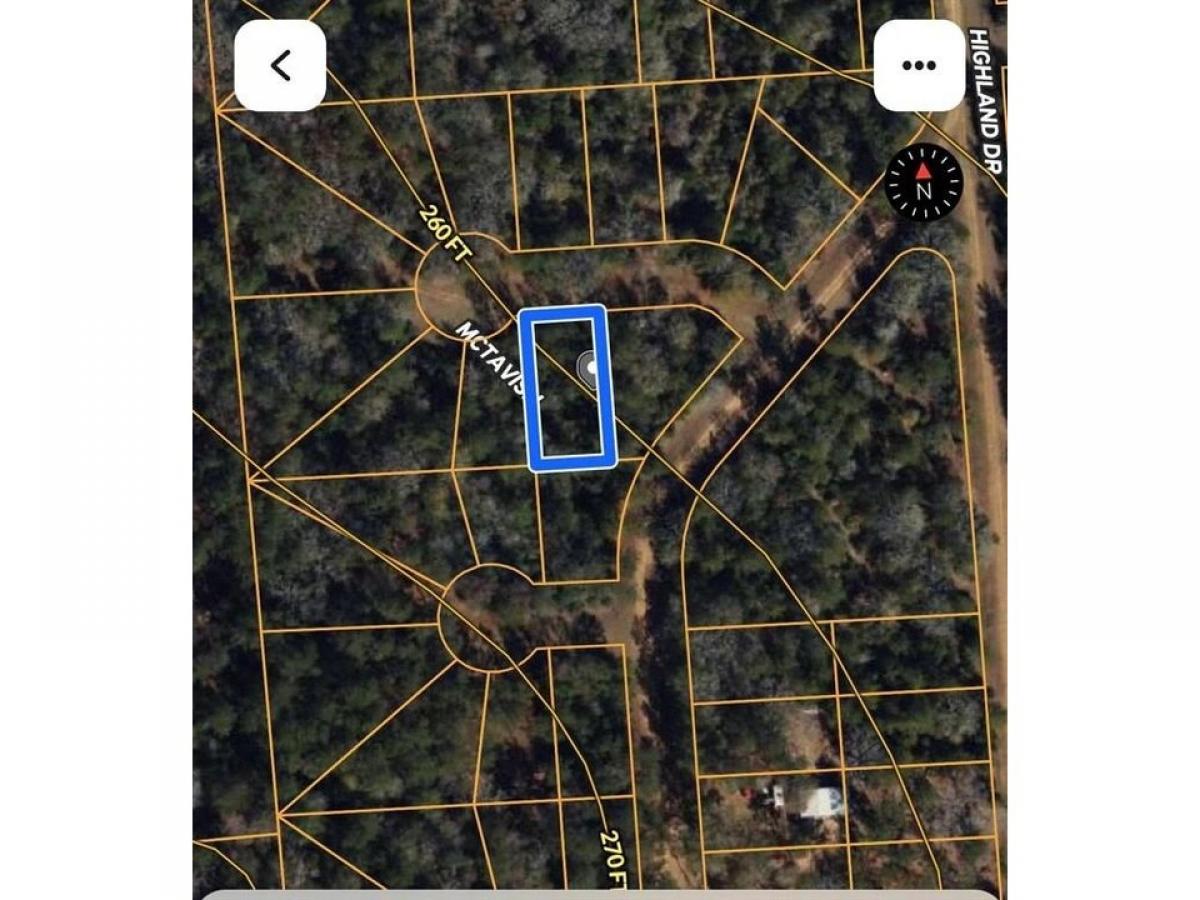Image resolution: width=1200 pixels, height=900 pixels.
Task: Tap the compass to reset north
Action: [x=923, y=182]
